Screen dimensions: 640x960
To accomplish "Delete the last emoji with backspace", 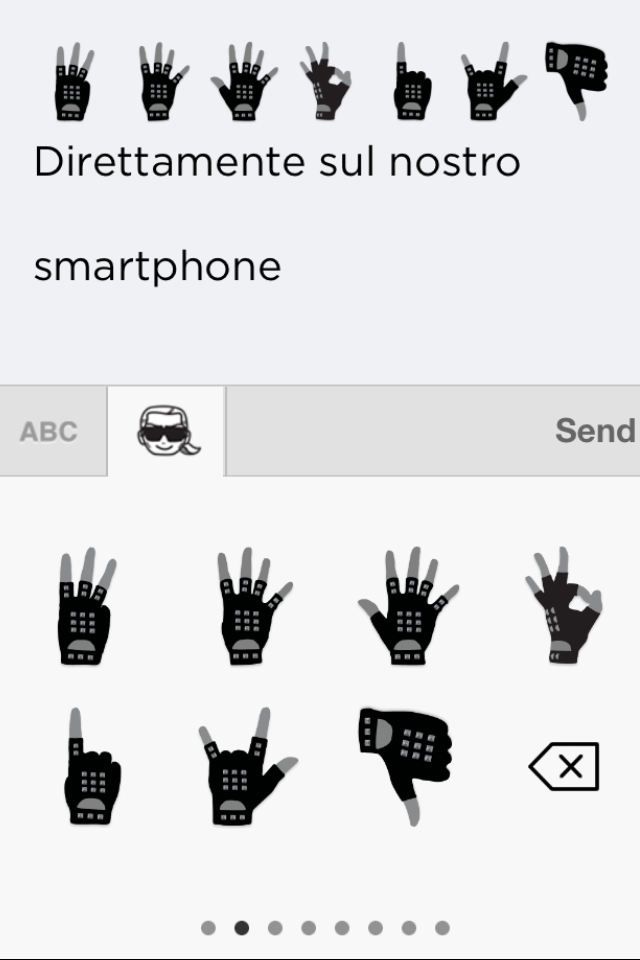I will pyautogui.click(x=564, y=767).
